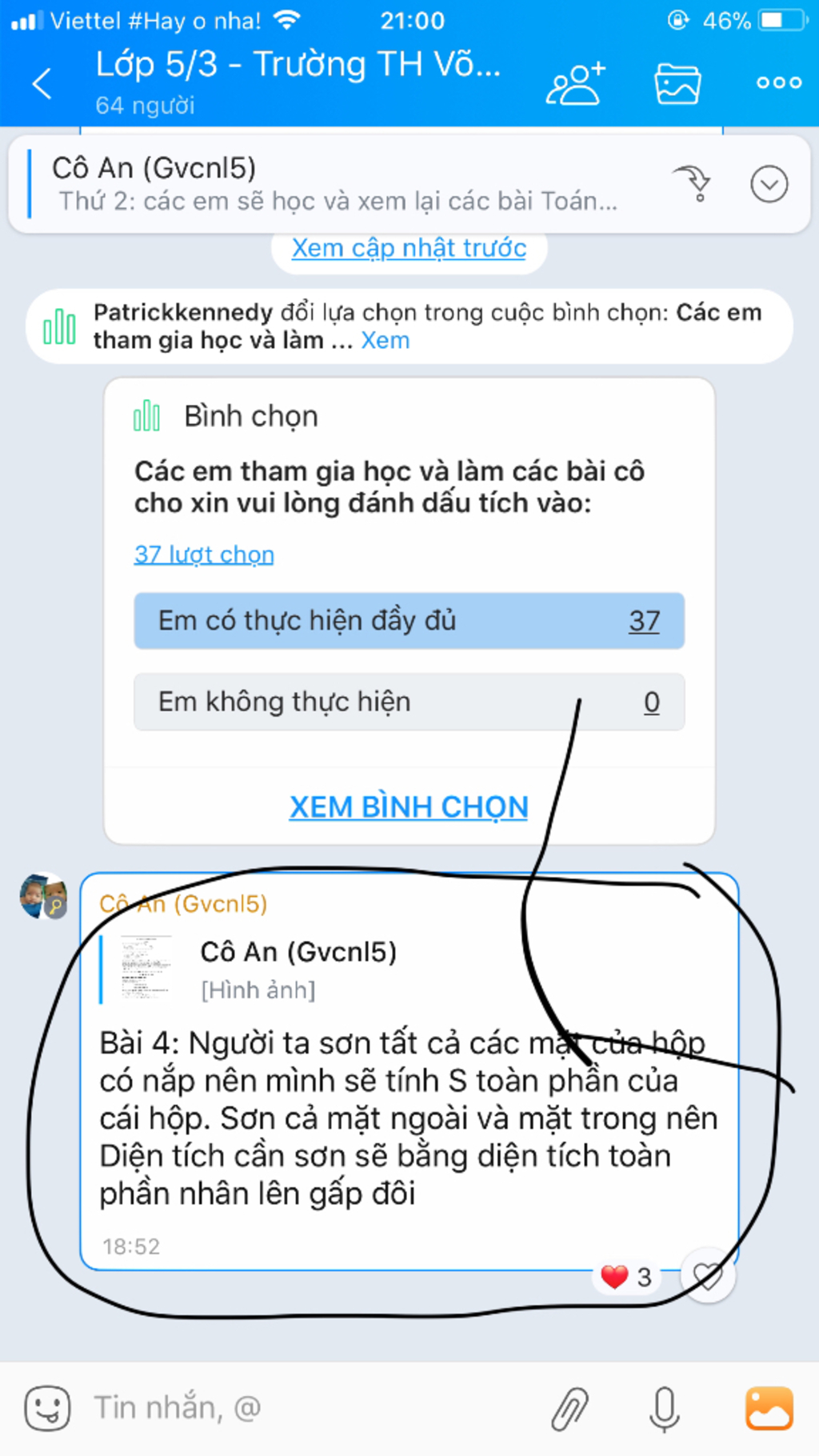
Task: Go back from the Lớp 5/3 chat
Action: (x=42, y=83)
